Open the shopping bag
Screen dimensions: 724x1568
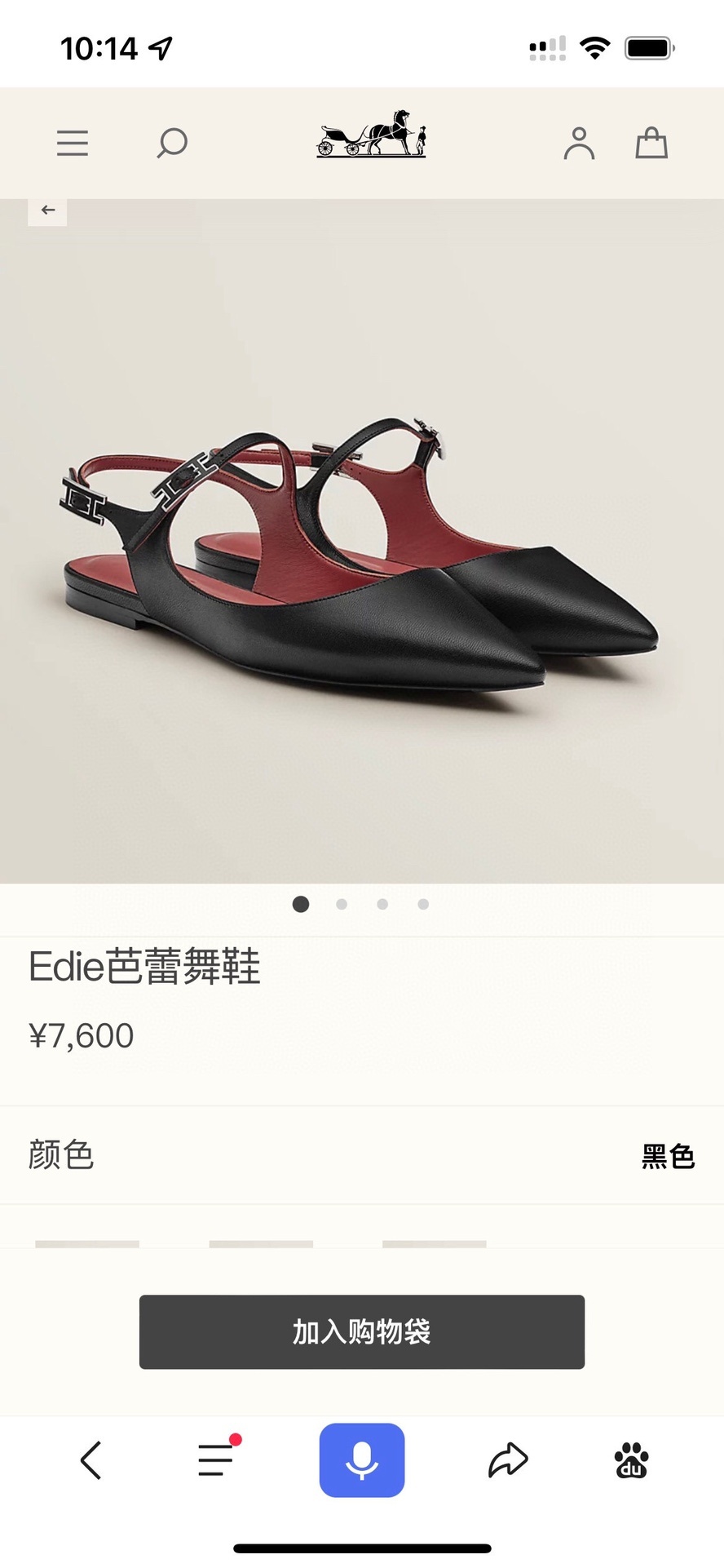click(651, 143)
